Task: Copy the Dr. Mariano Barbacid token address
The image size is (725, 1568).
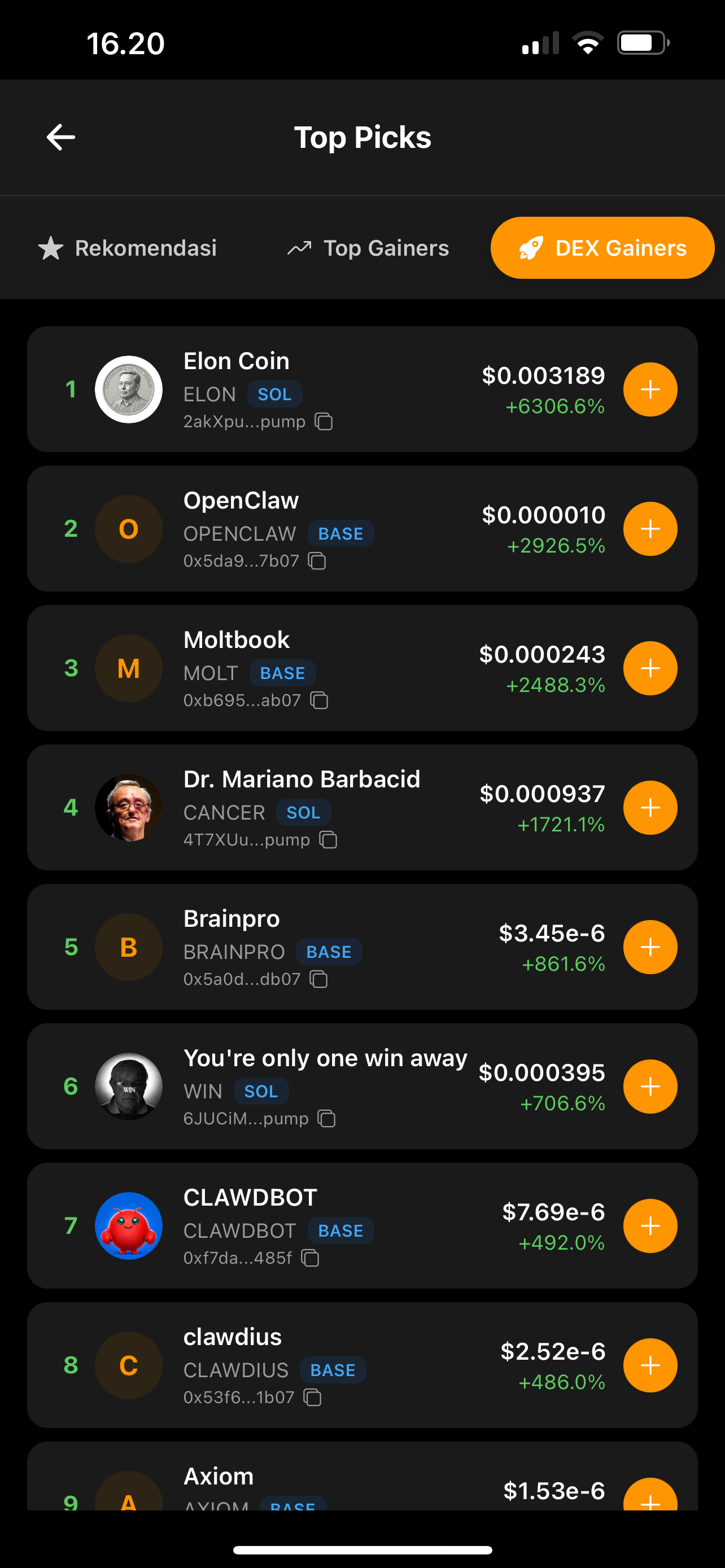Action: tap(329, 839)
